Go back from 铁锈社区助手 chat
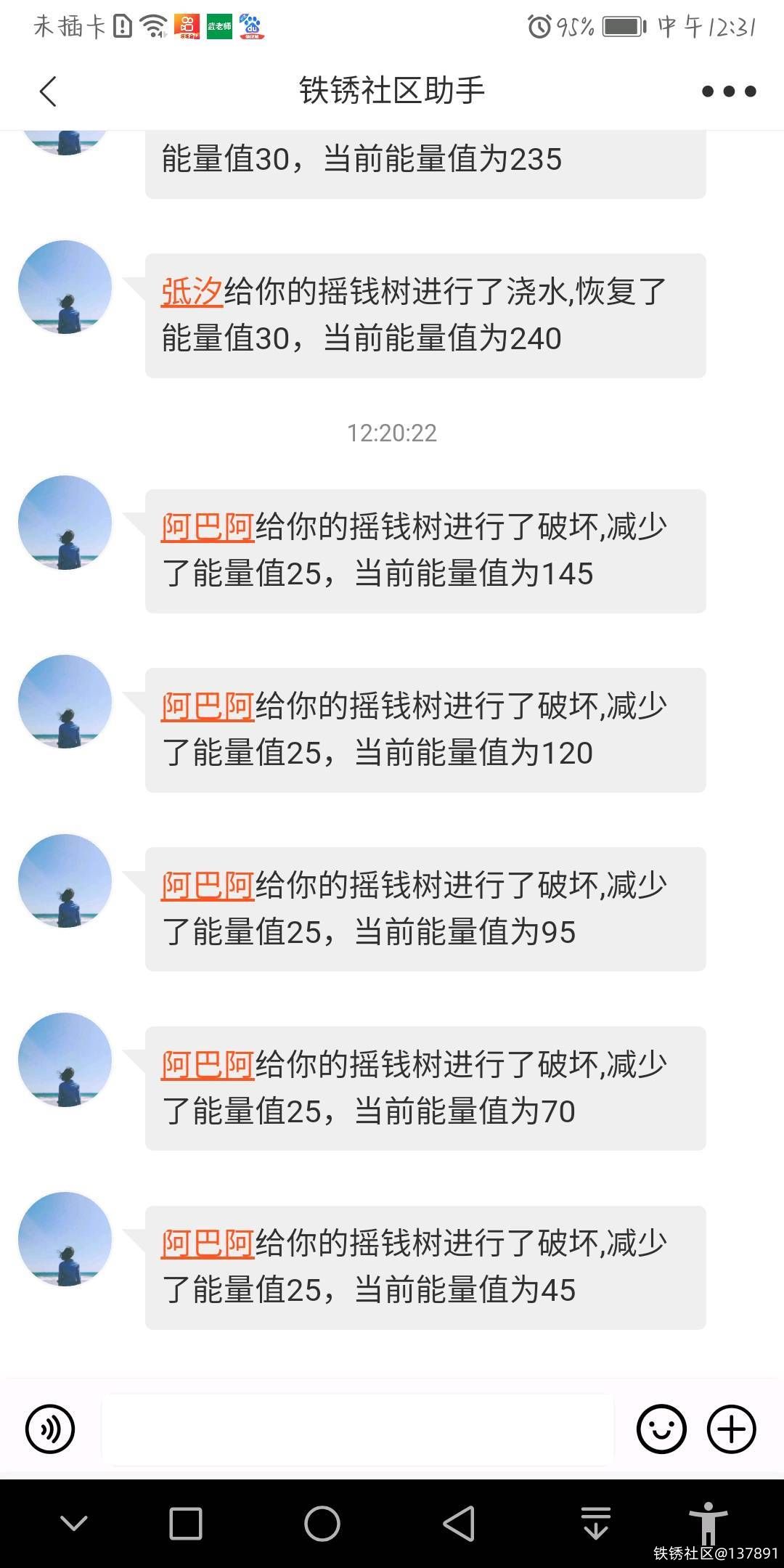 (48, 91)
